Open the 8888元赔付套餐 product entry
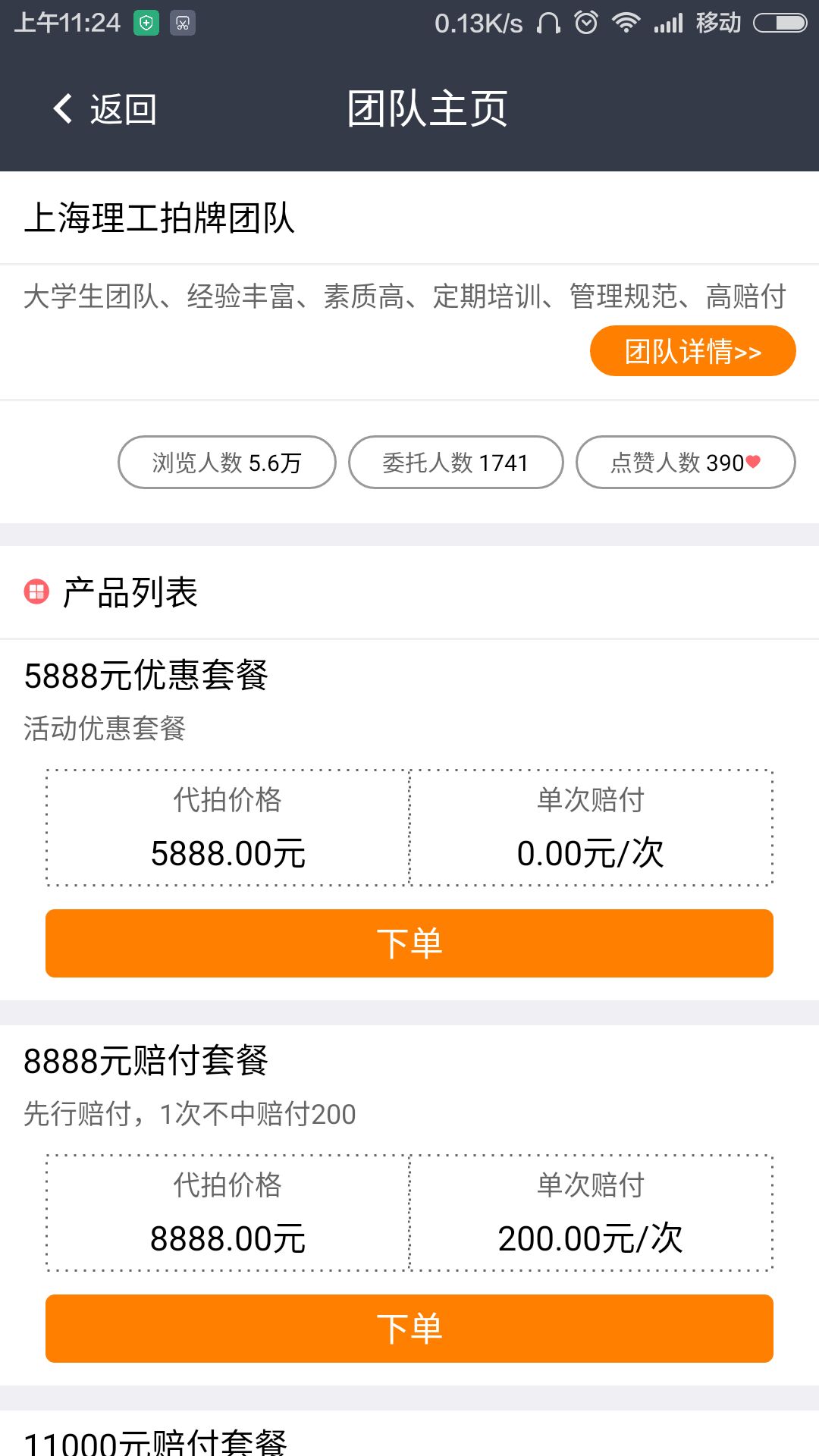Image resolution: width=819 pixels, height=1456 pixels. coord(149,1062)
